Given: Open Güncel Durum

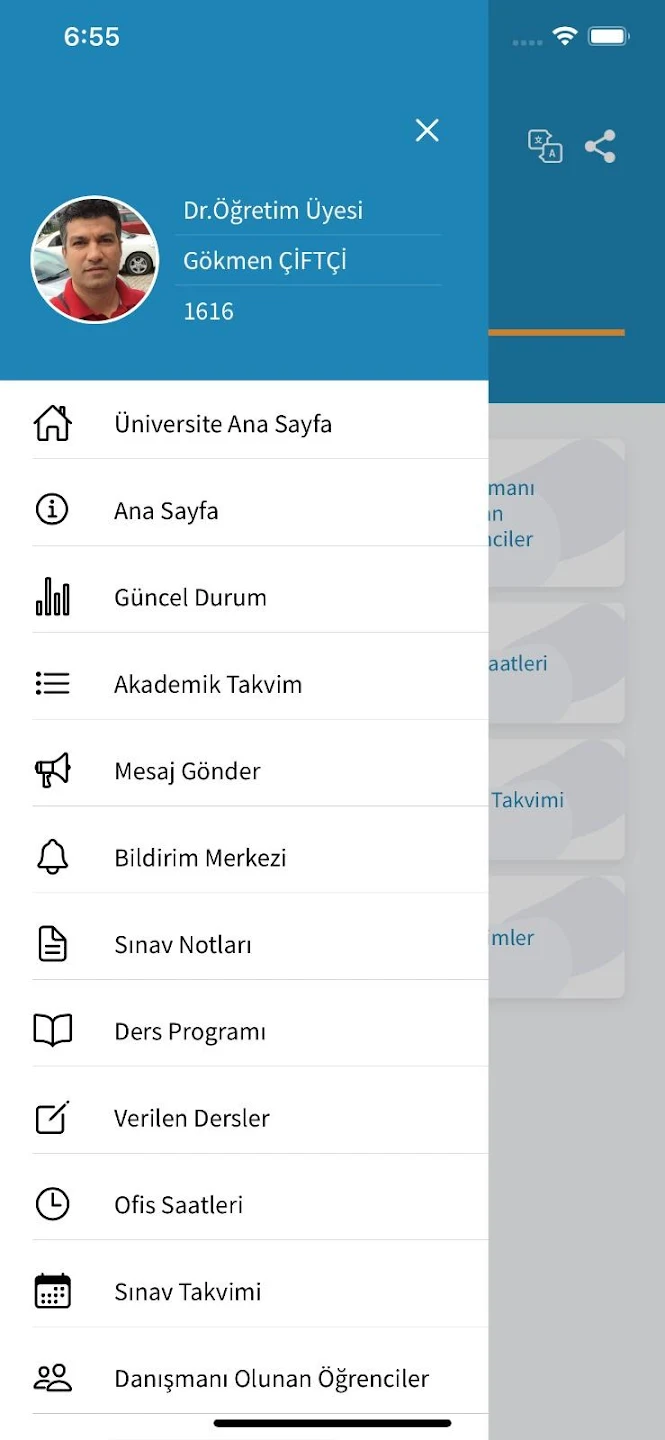Looking at the screenshot, I should click(x=244, y=597).
